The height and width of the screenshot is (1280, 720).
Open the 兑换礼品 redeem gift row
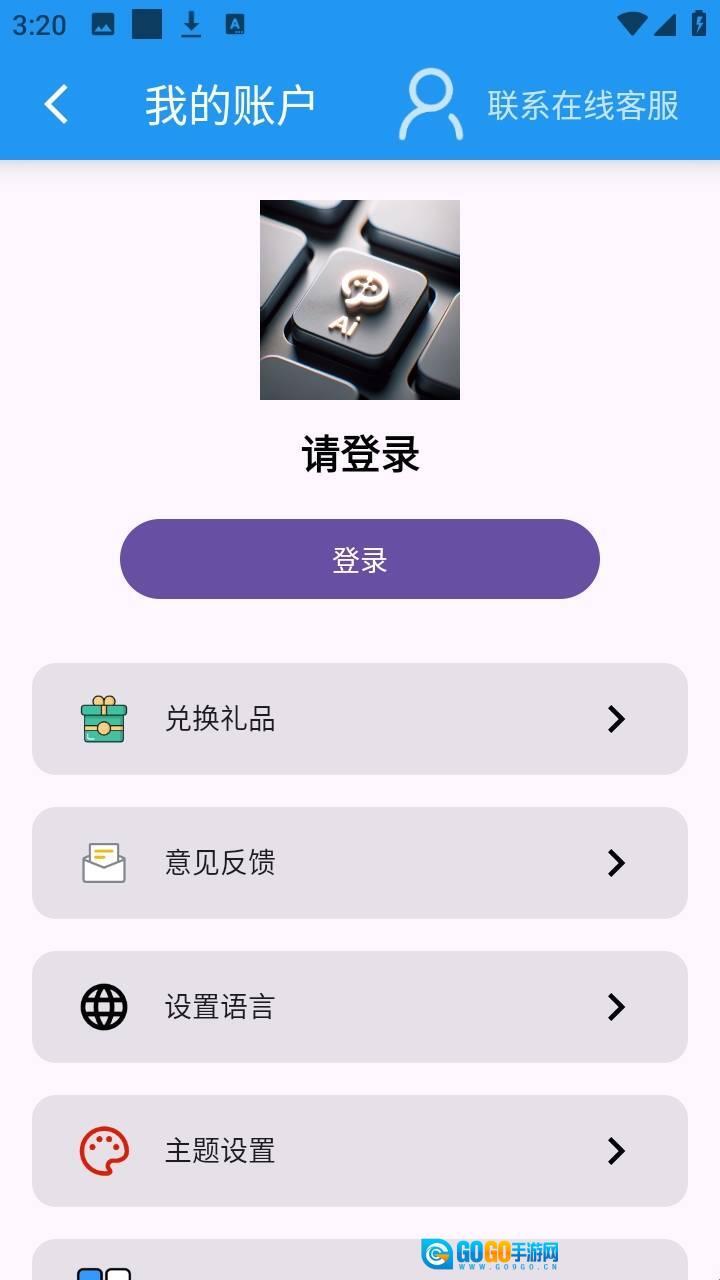click(360, 719)
